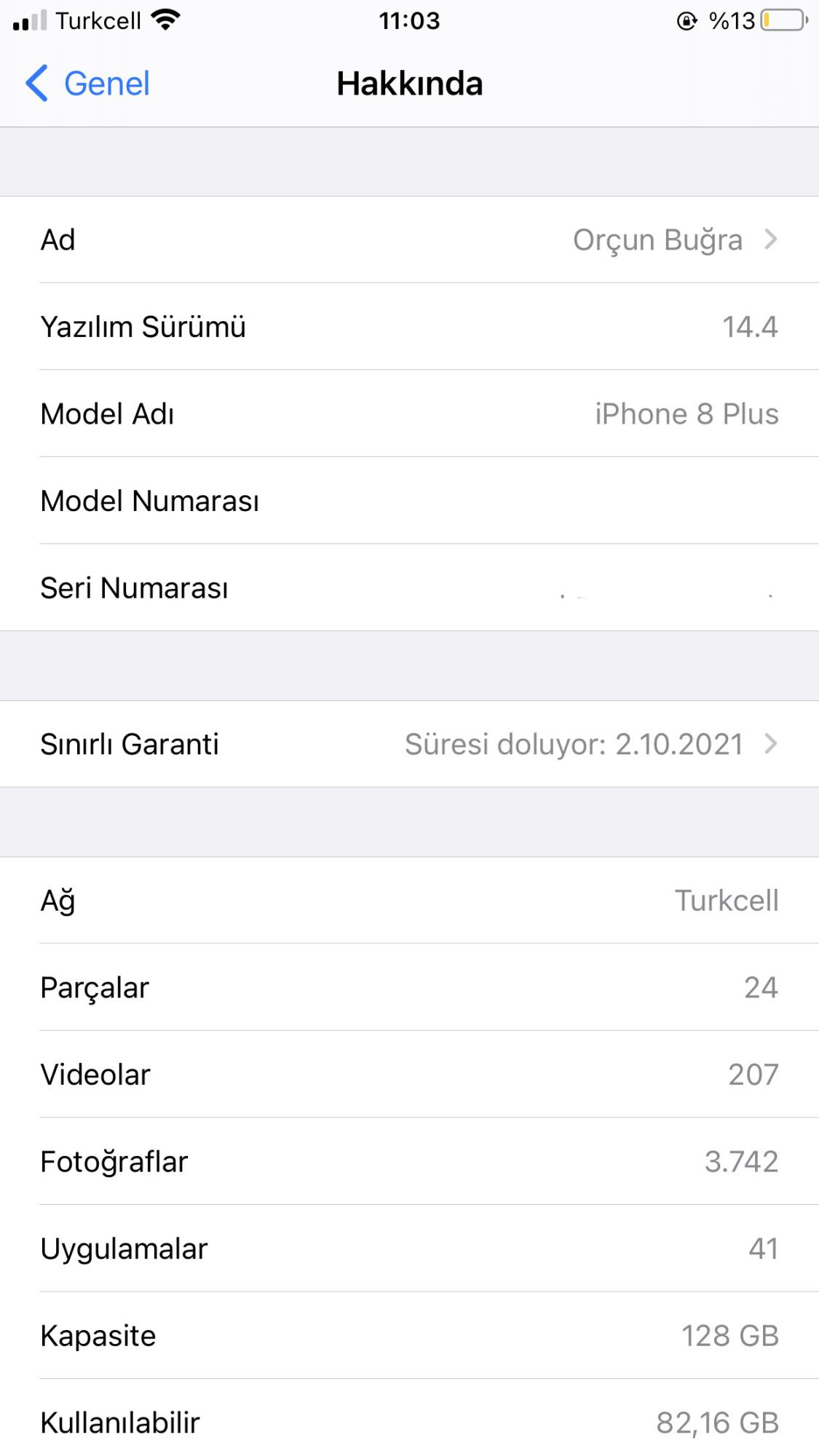819x1456 pixels.
Task: Open Sınırlı Garanti warranty details
Action: pos(409,744)
